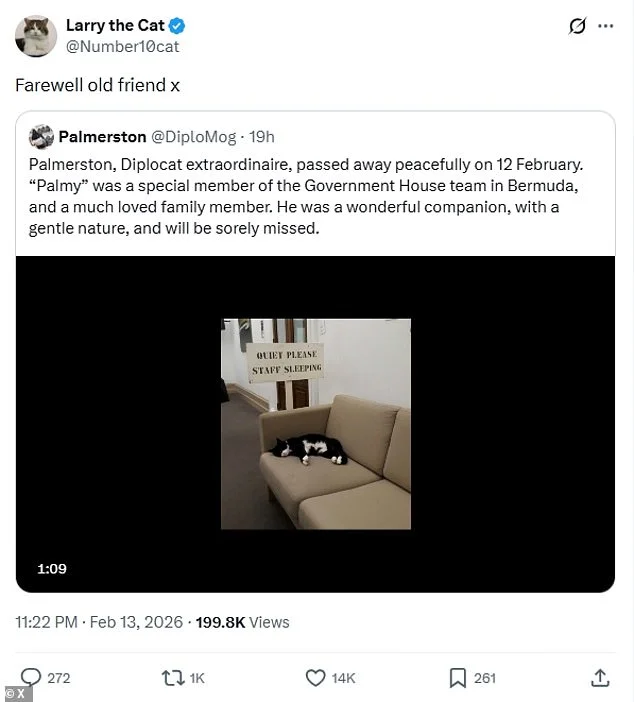Play the video of the sleeping cat
The width and height of the screenshot is (634, 702).
[x=315, y=423]
